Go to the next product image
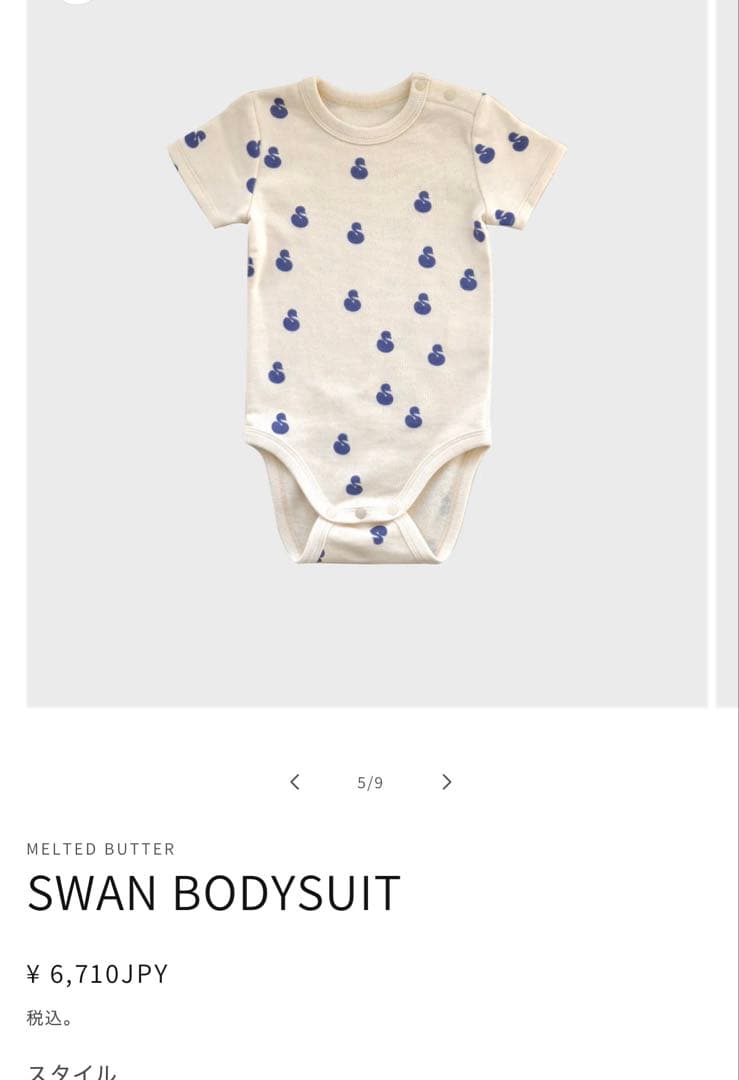Image resolution: width=739 pixels, height=1080 pixels. pyautogui.click(x=447, y=782)
